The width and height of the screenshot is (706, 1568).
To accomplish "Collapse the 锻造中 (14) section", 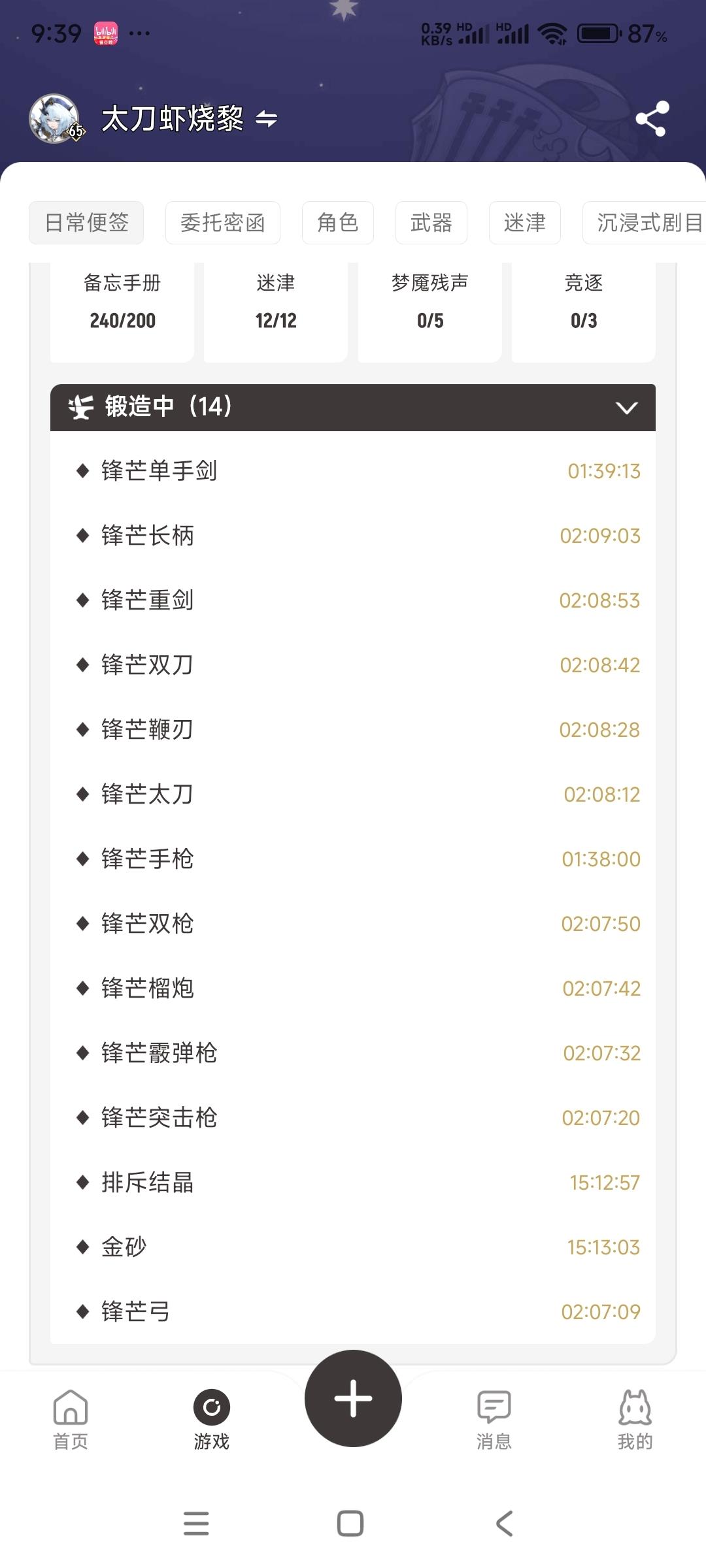I will pyautogui.click(x=626, y=408).
